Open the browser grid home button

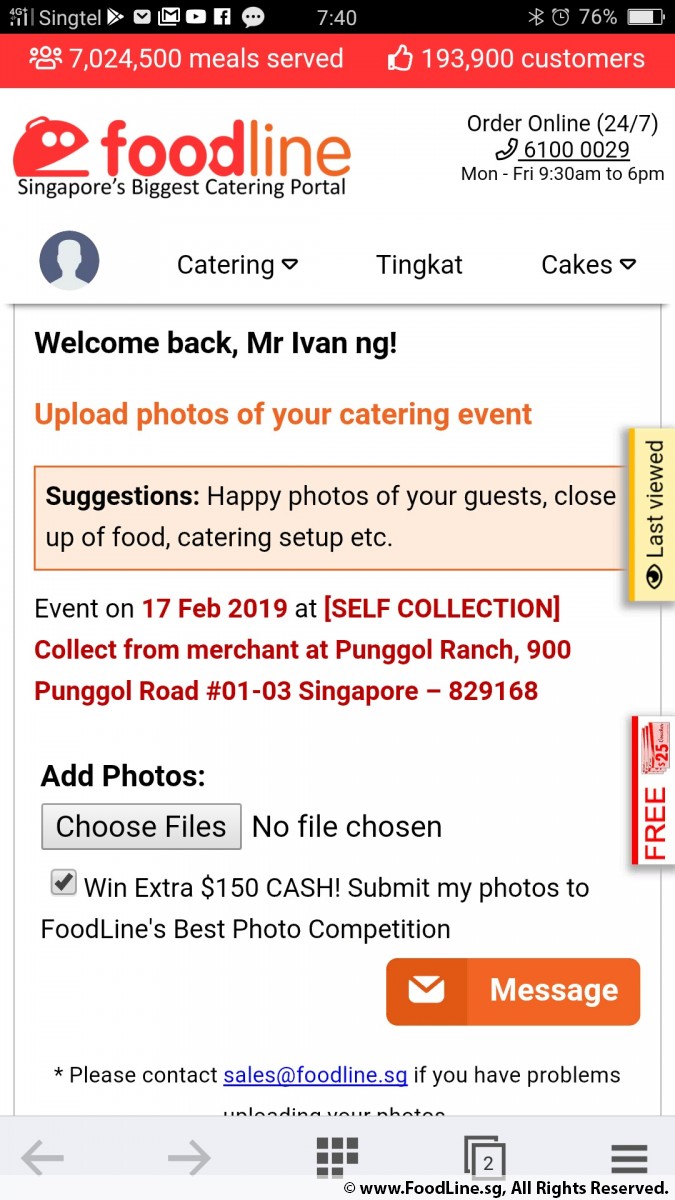point(337,1158)
